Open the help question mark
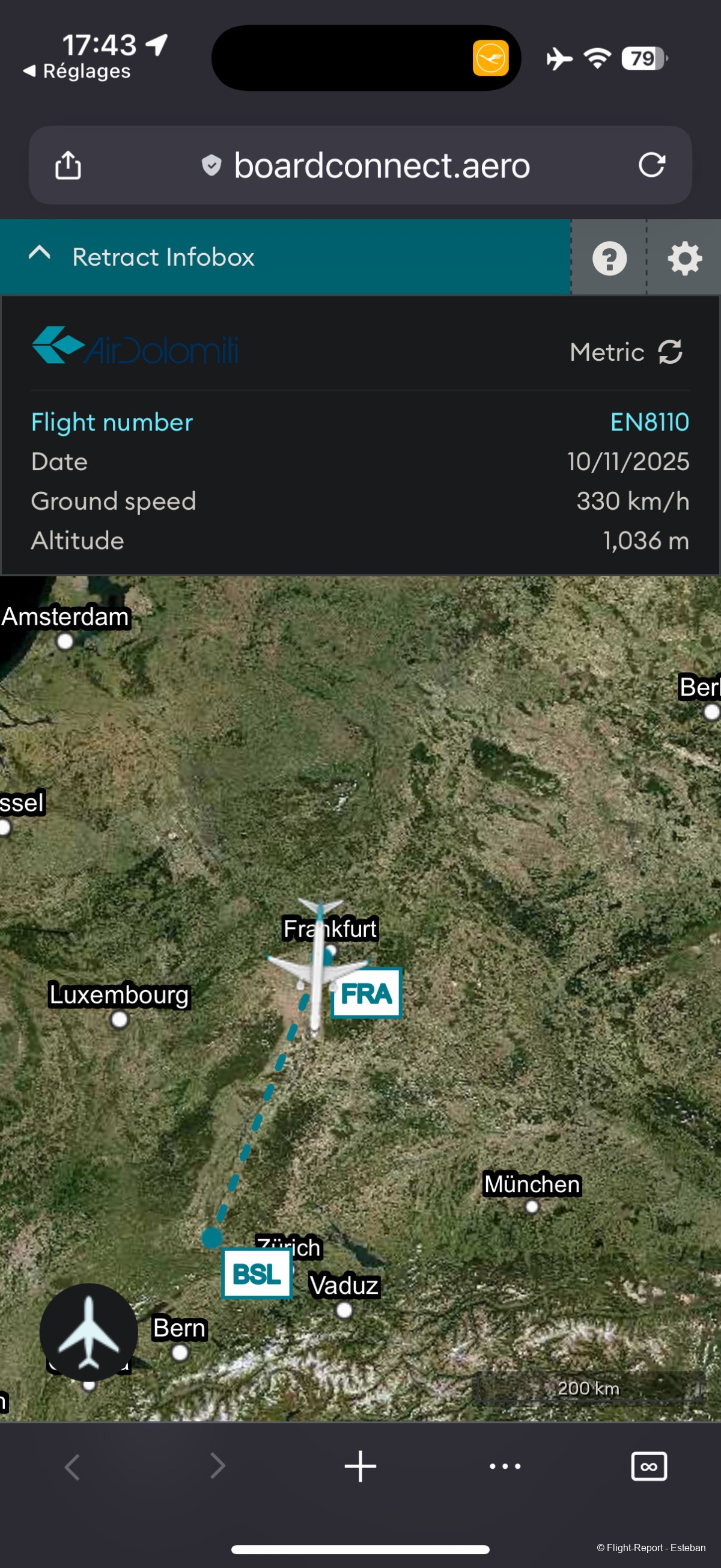721x1568 pixels. pos(609,258)
